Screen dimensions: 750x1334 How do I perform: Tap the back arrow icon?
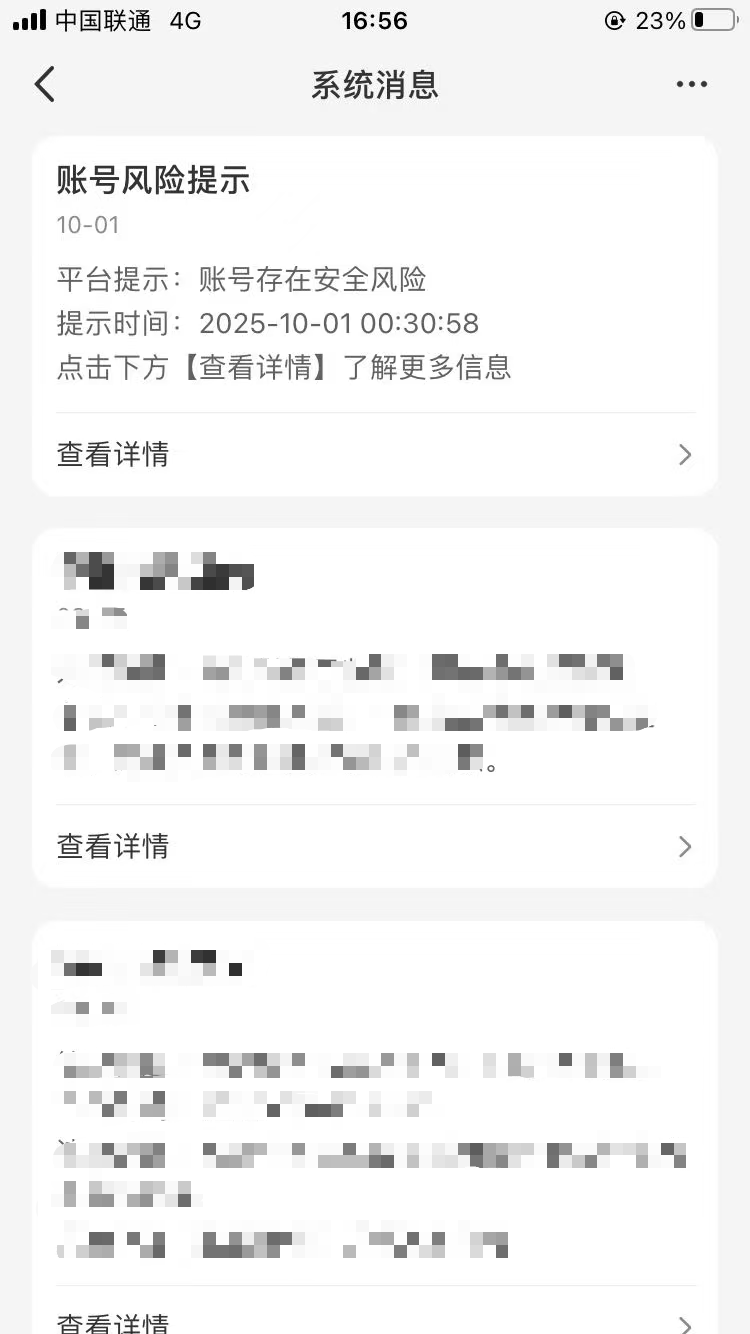44,84
